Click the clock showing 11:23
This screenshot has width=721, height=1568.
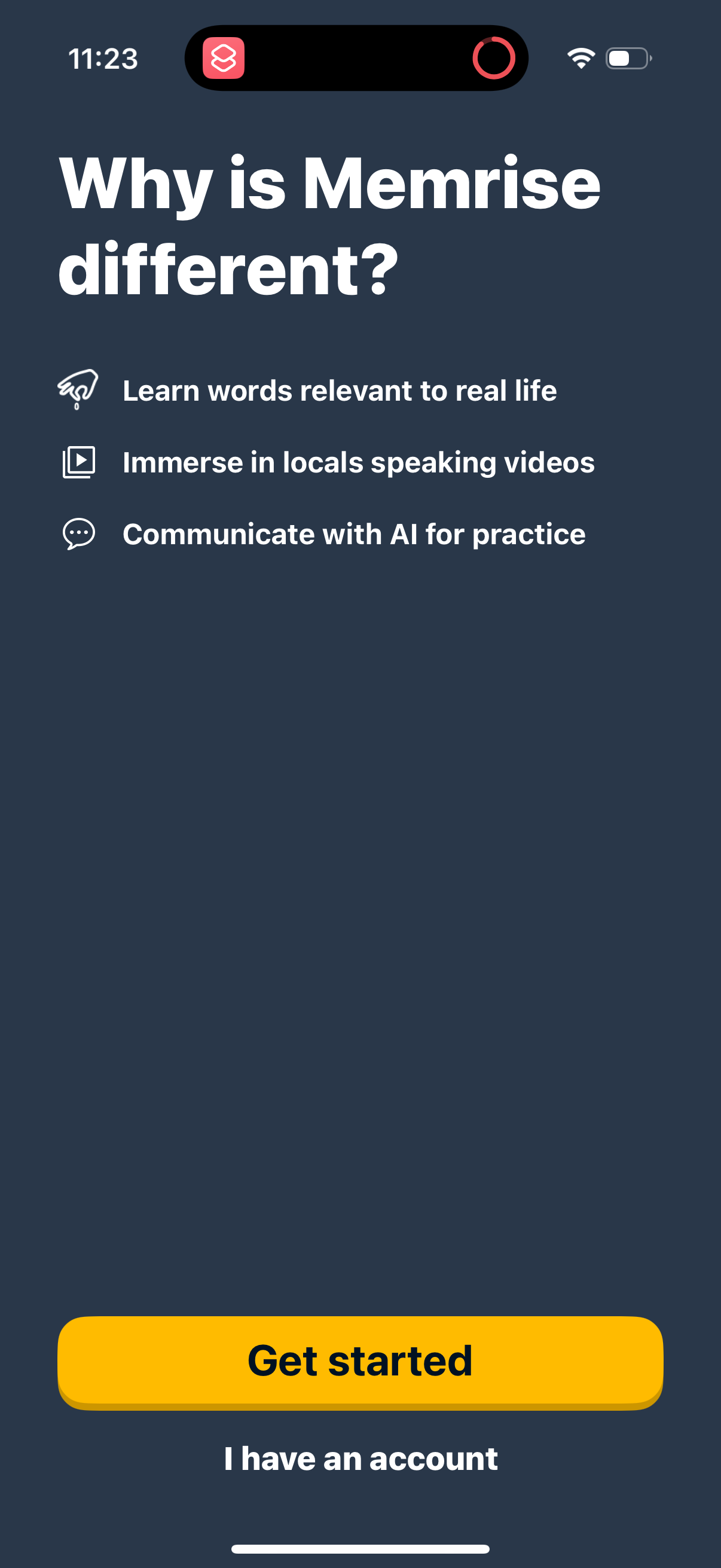point(102,58)
